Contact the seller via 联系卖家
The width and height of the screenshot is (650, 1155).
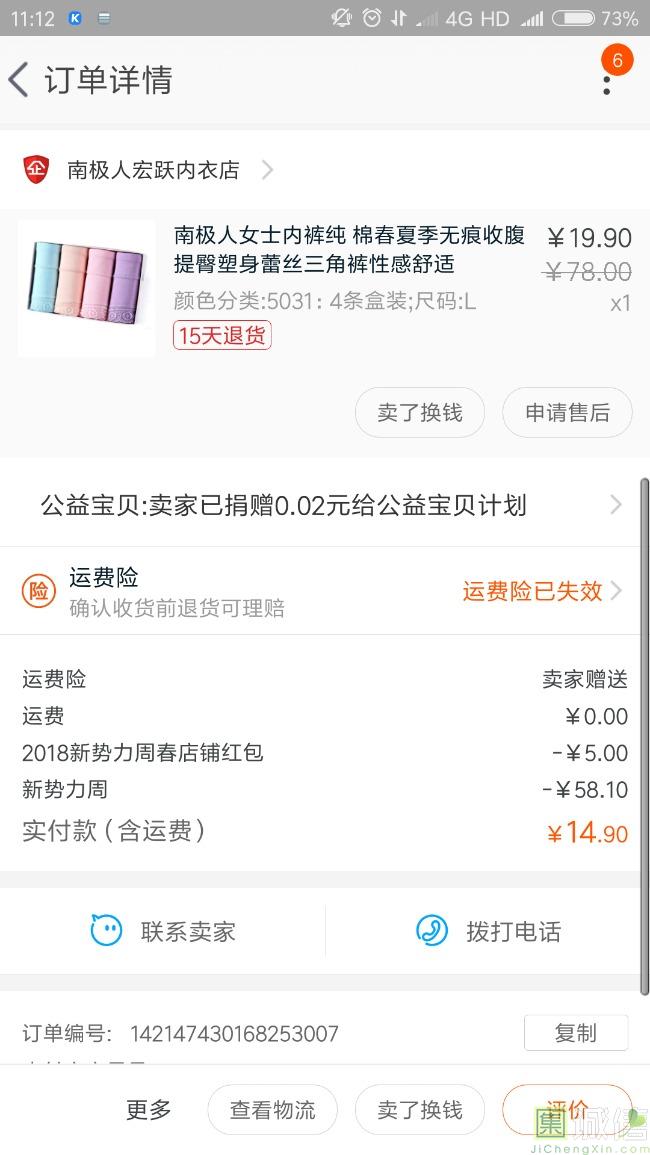(x=163, y=931)
